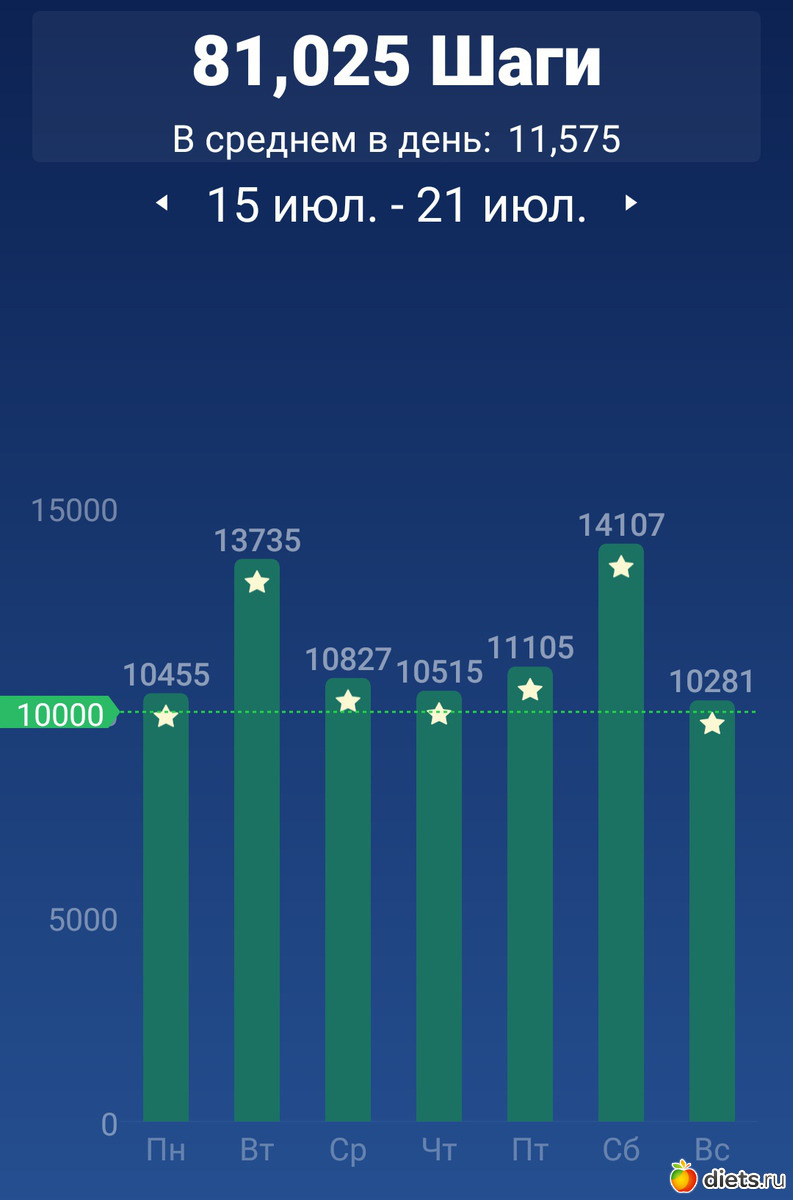793x1200 pixels.
Task: Go to the next week arrow
Action: pyautogui.click(x=631, y=203)
